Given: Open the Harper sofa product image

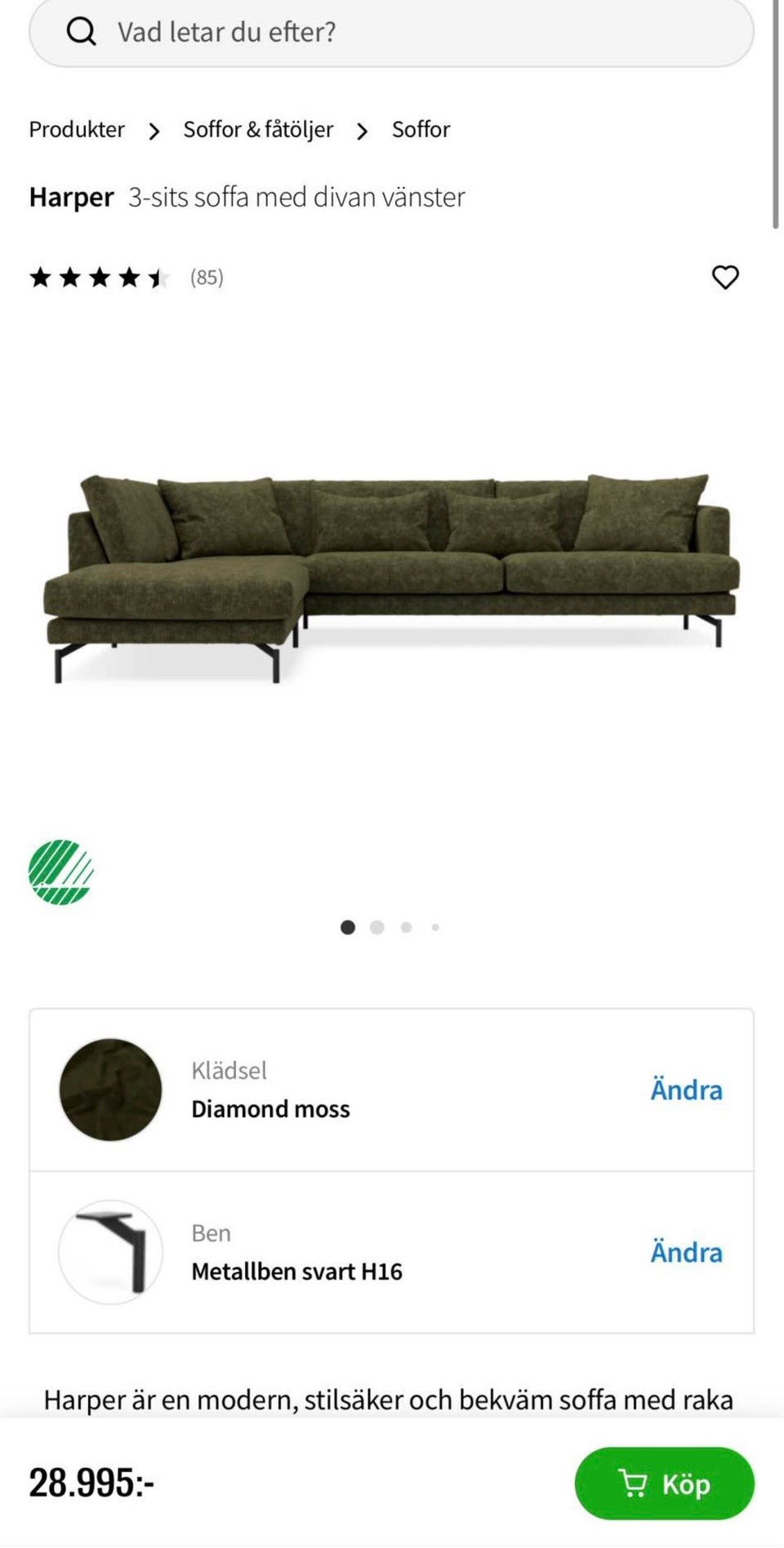Looking at the screenshot, I should point(392,576).
